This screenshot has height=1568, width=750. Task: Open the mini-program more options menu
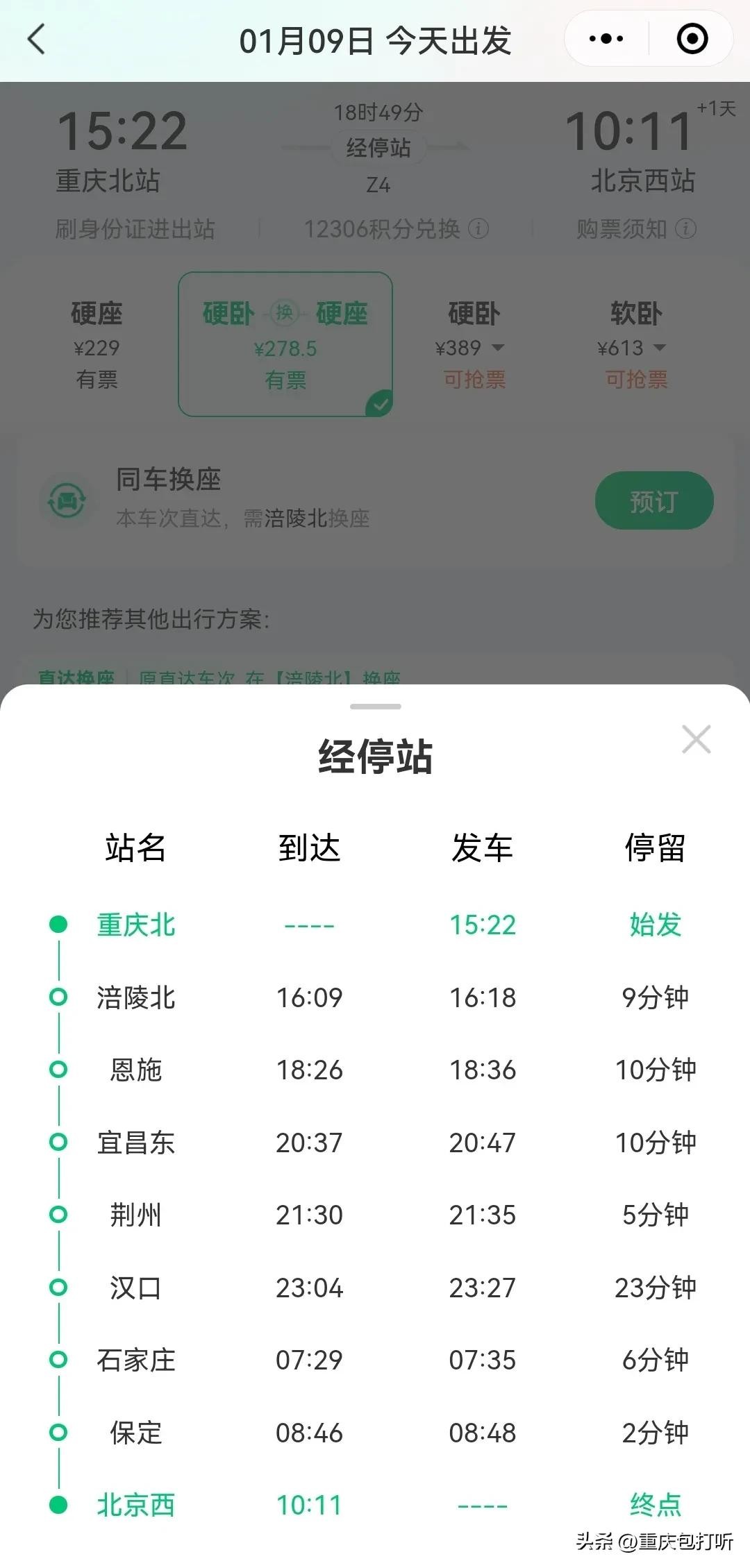pos(606,39)
